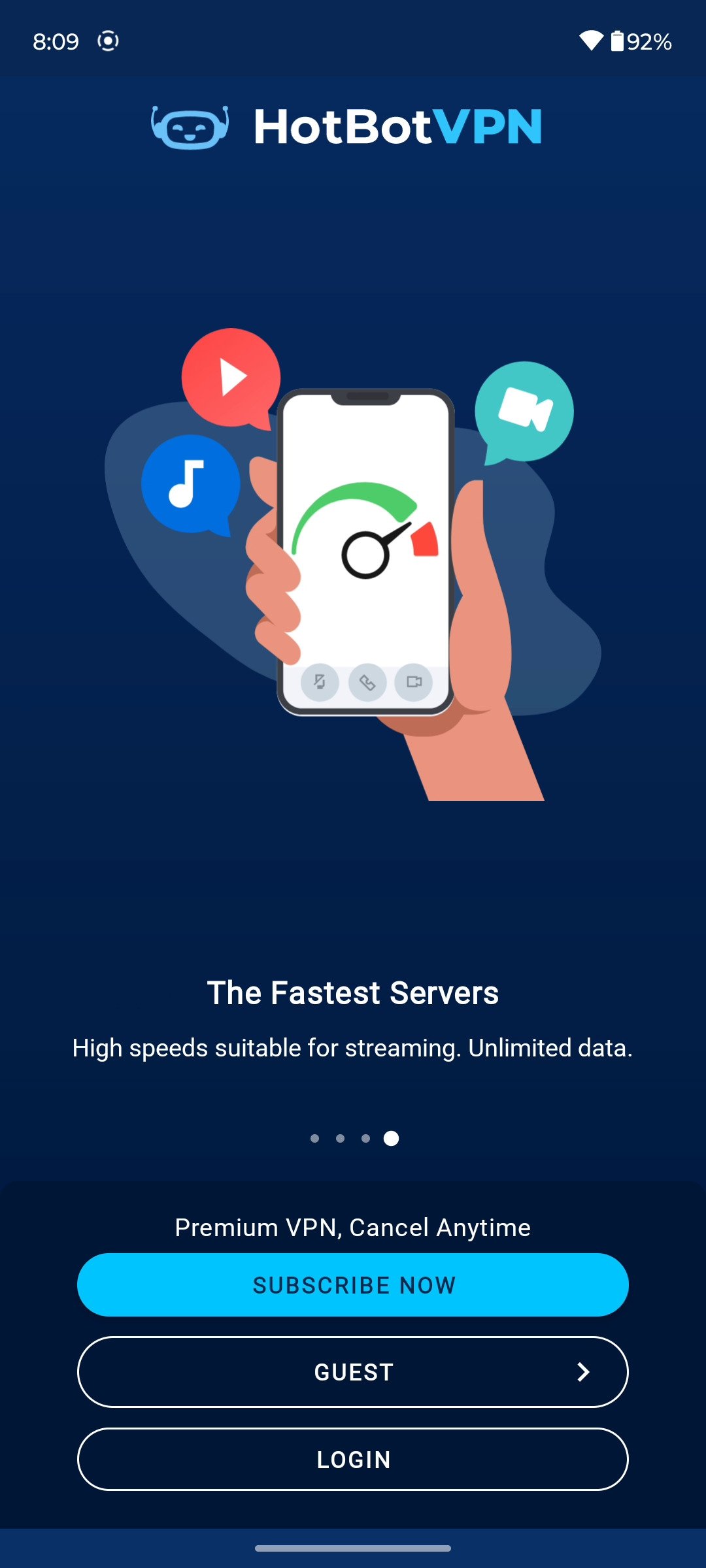Select the third page indicator dot
The height and width of the screenshot is (1568, 706).
coord(365,1138)
